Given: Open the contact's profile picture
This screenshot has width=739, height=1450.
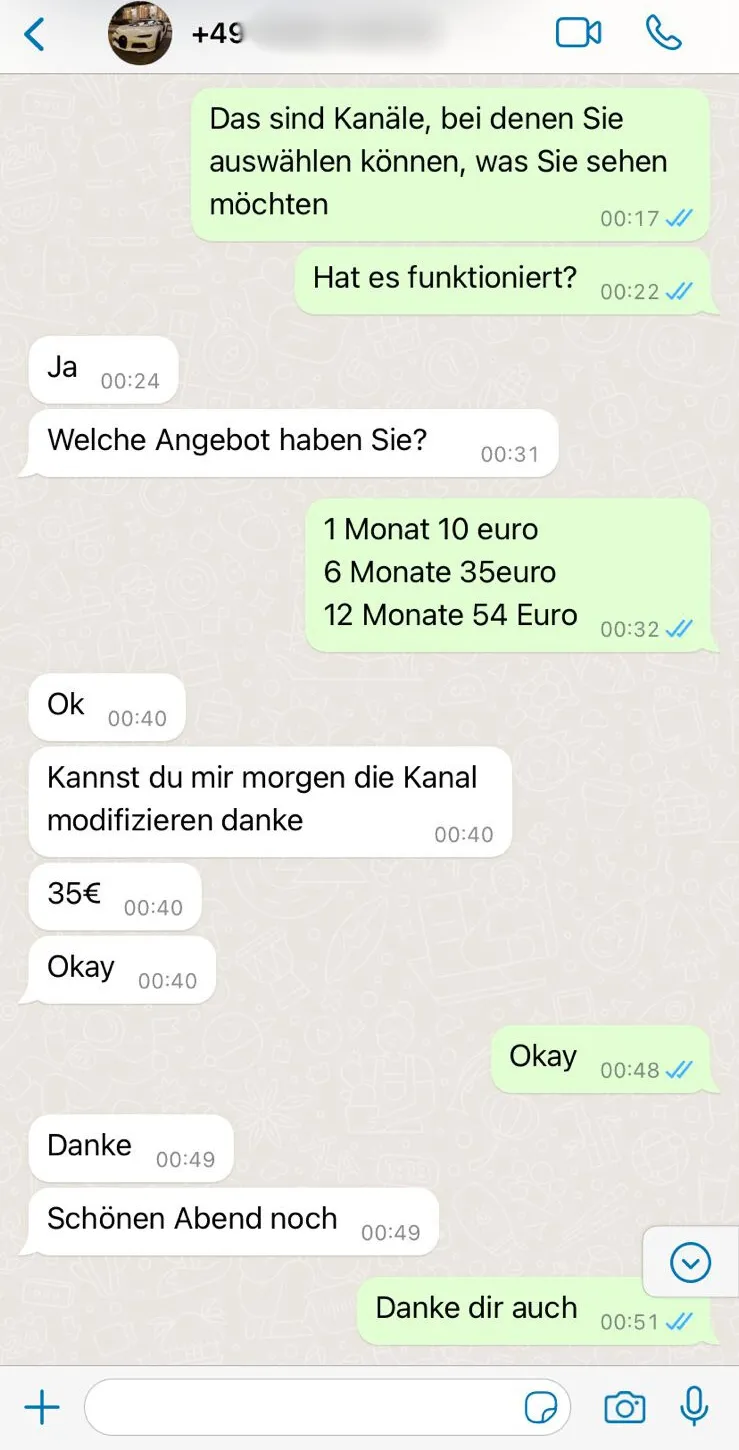Looking at the screenshot, I should (140, 34).
